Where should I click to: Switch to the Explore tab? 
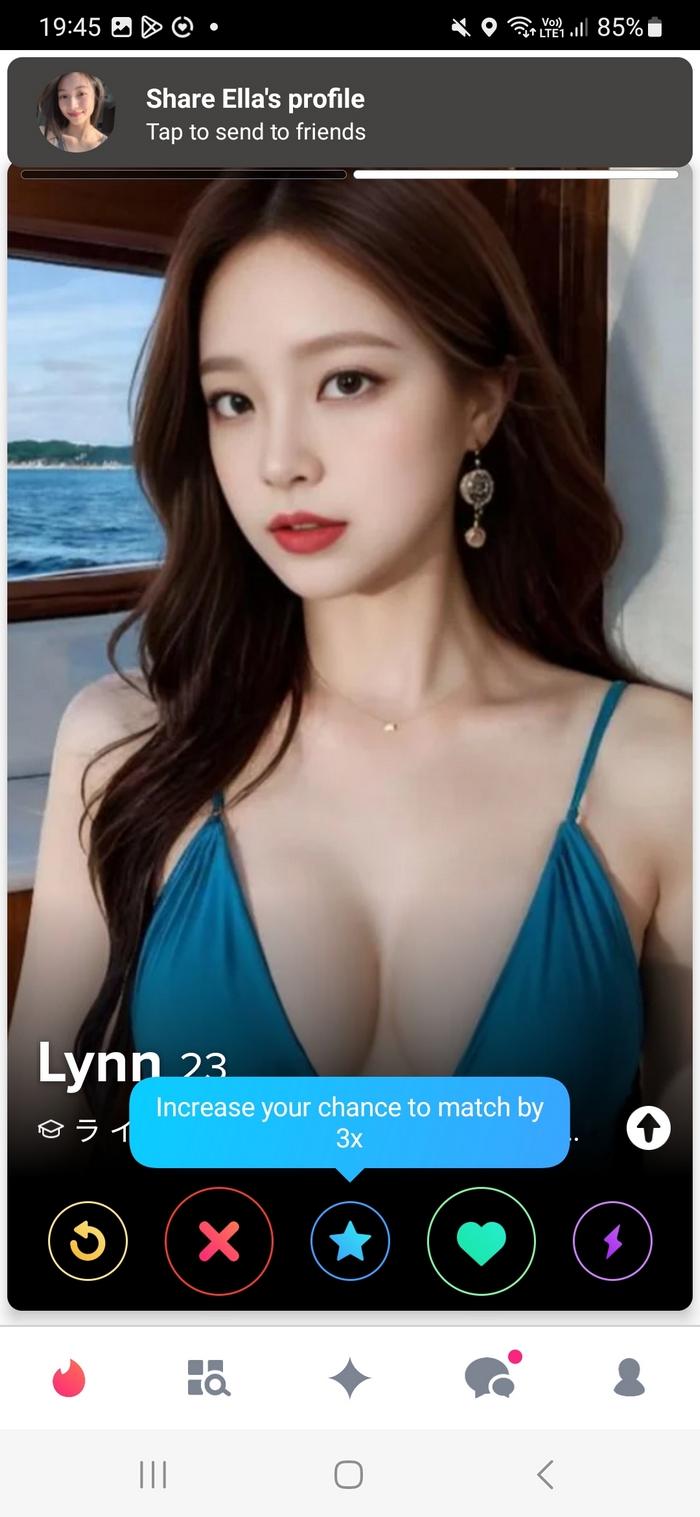tap(209, 1378)
